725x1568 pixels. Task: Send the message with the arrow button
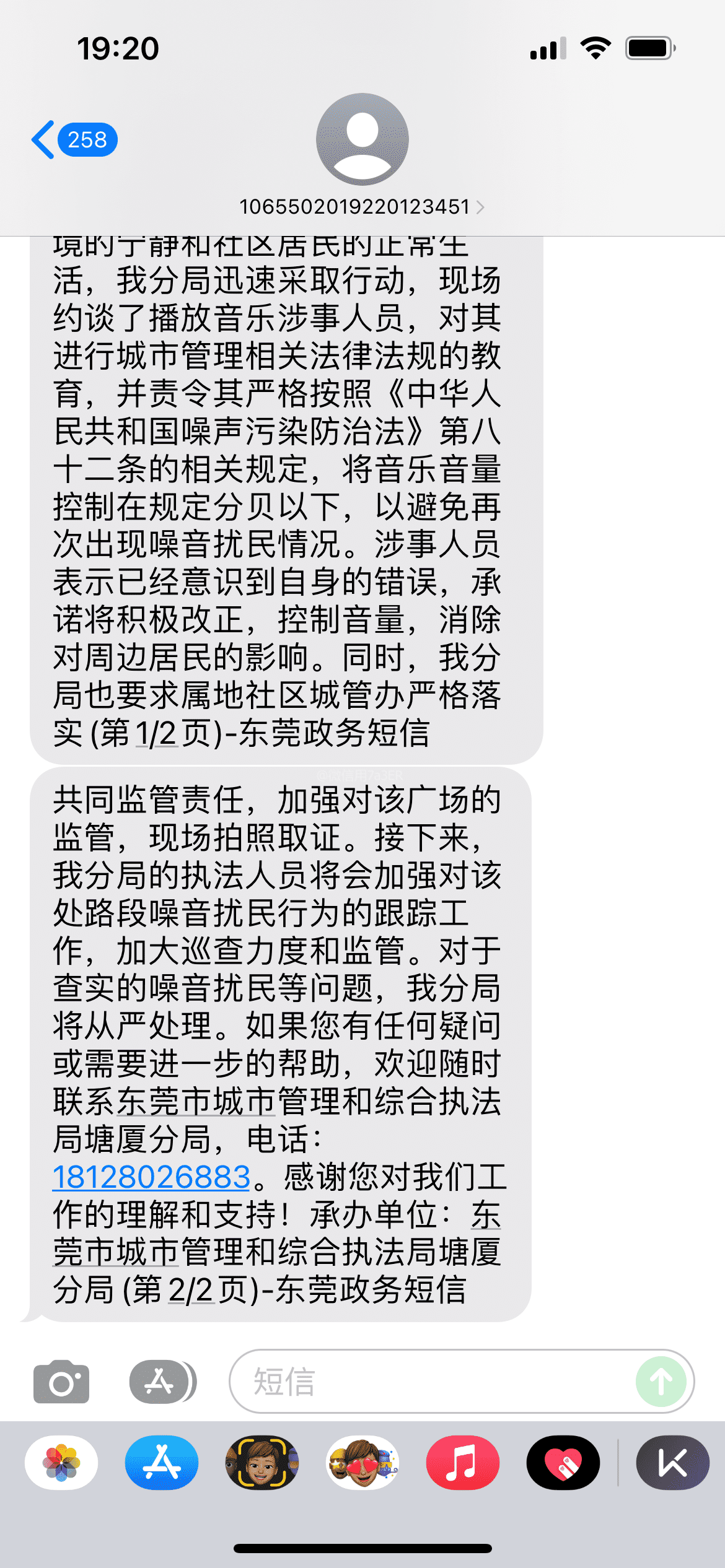661,1382
